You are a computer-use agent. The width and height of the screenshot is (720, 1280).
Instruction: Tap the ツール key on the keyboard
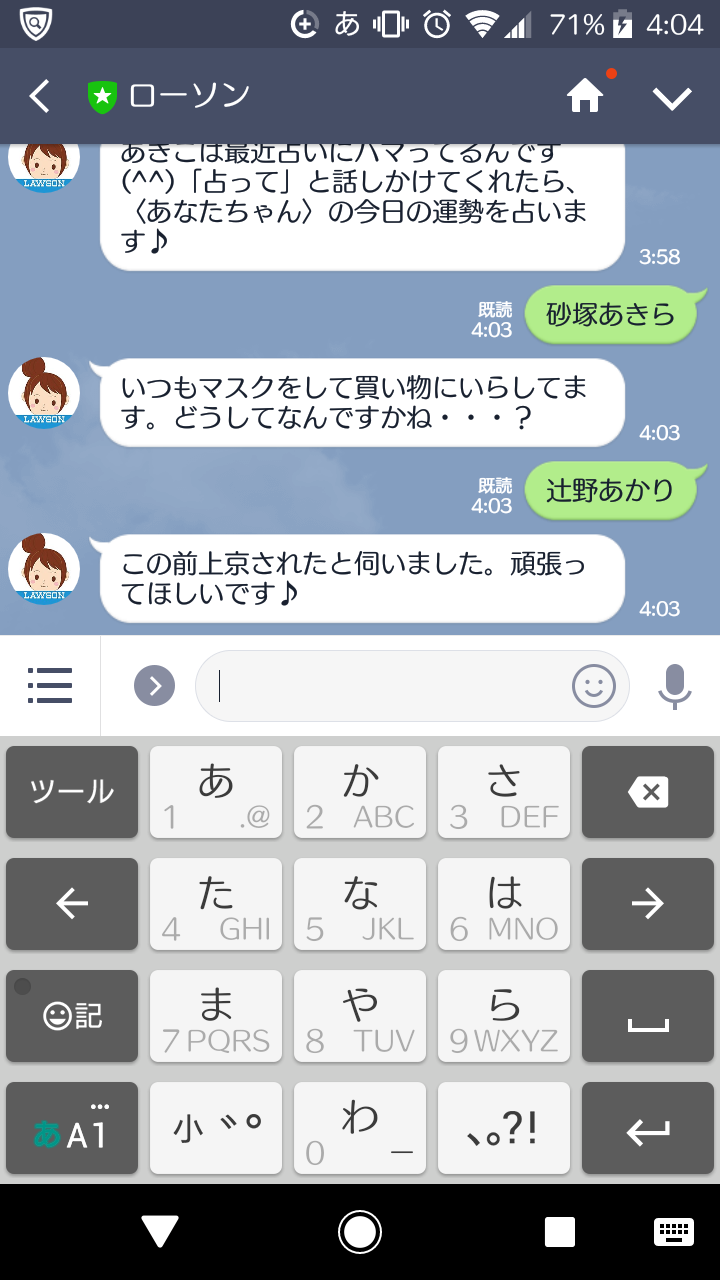point(72,792)
